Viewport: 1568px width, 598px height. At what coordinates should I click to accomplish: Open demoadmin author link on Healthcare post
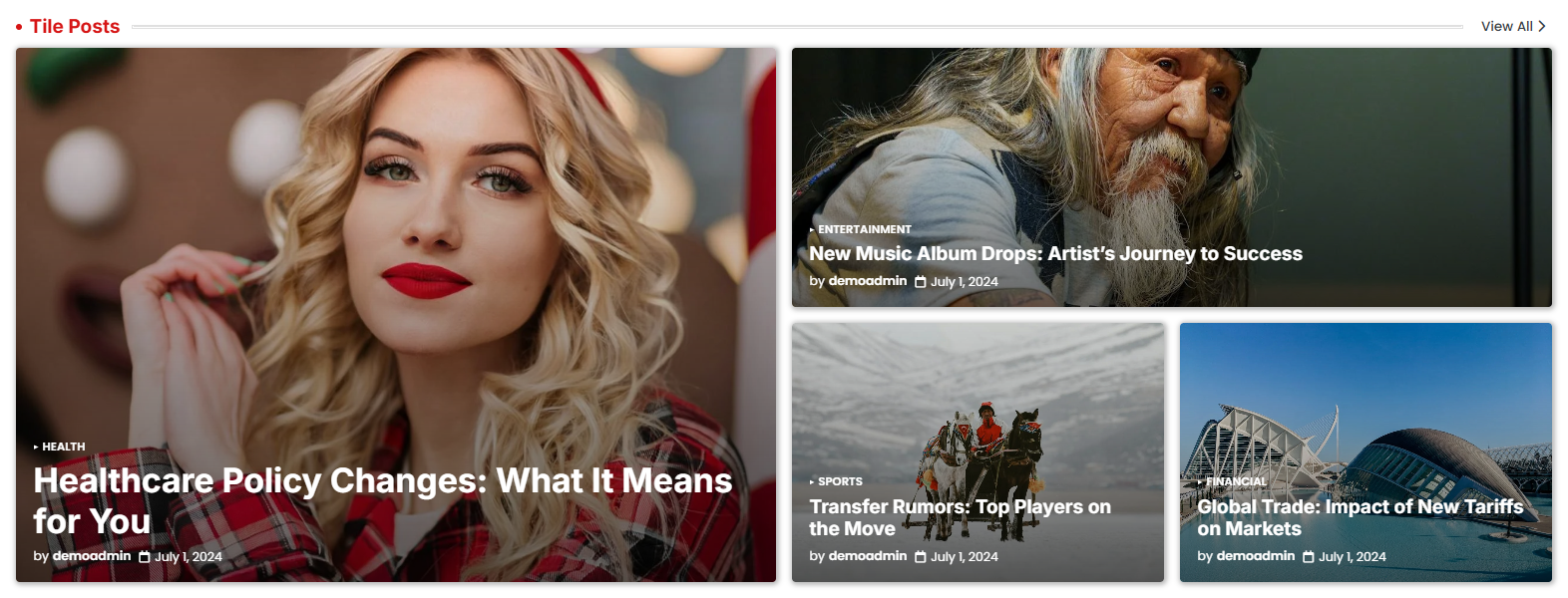(92, 556)
